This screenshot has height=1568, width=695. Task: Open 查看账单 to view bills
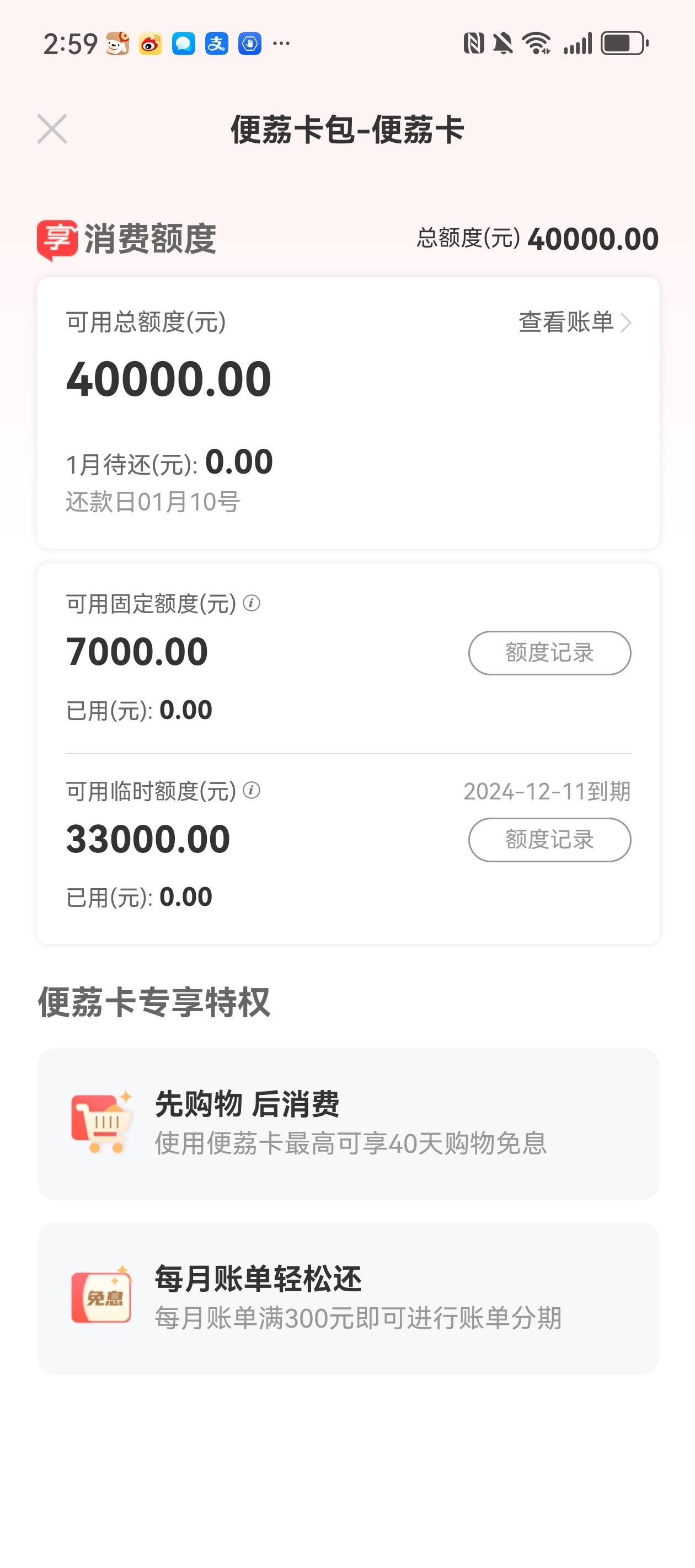(574, 322)
